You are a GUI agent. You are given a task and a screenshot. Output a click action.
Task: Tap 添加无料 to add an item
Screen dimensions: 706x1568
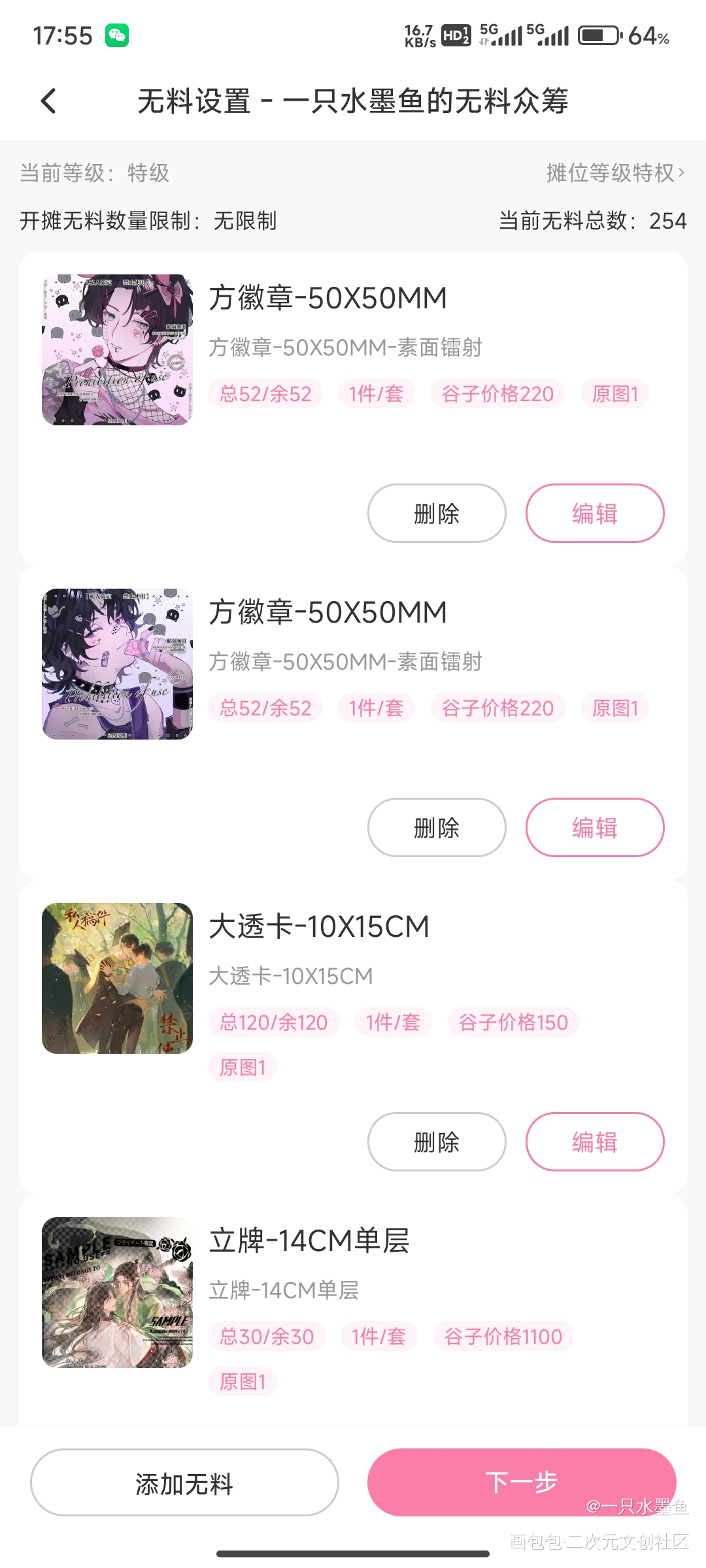[184, 1483]
